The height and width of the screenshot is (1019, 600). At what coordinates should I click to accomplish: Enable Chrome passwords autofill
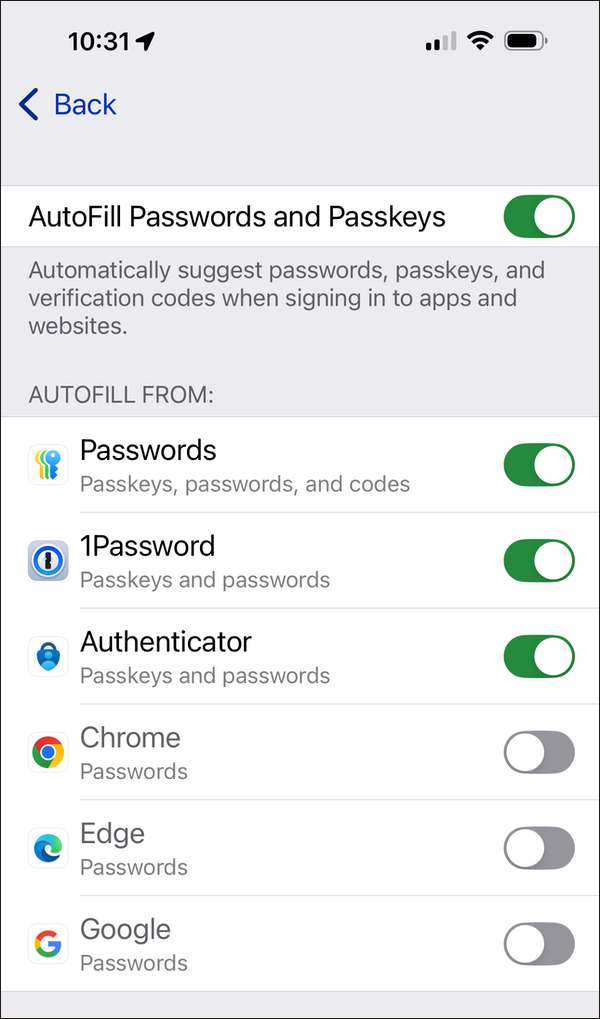coord(538,753)
